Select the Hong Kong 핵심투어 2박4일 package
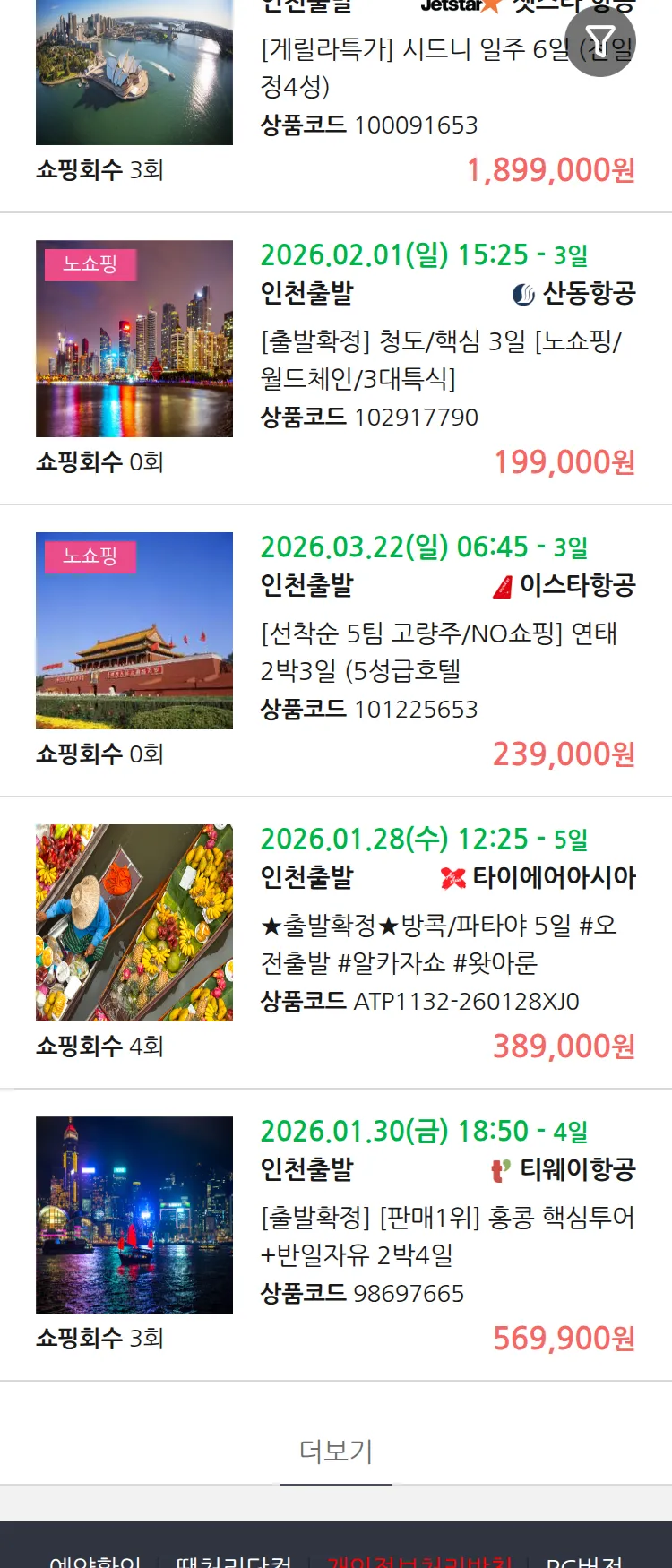The height and width of the screenshot is (1568, 672). (x=446, y=1236)
